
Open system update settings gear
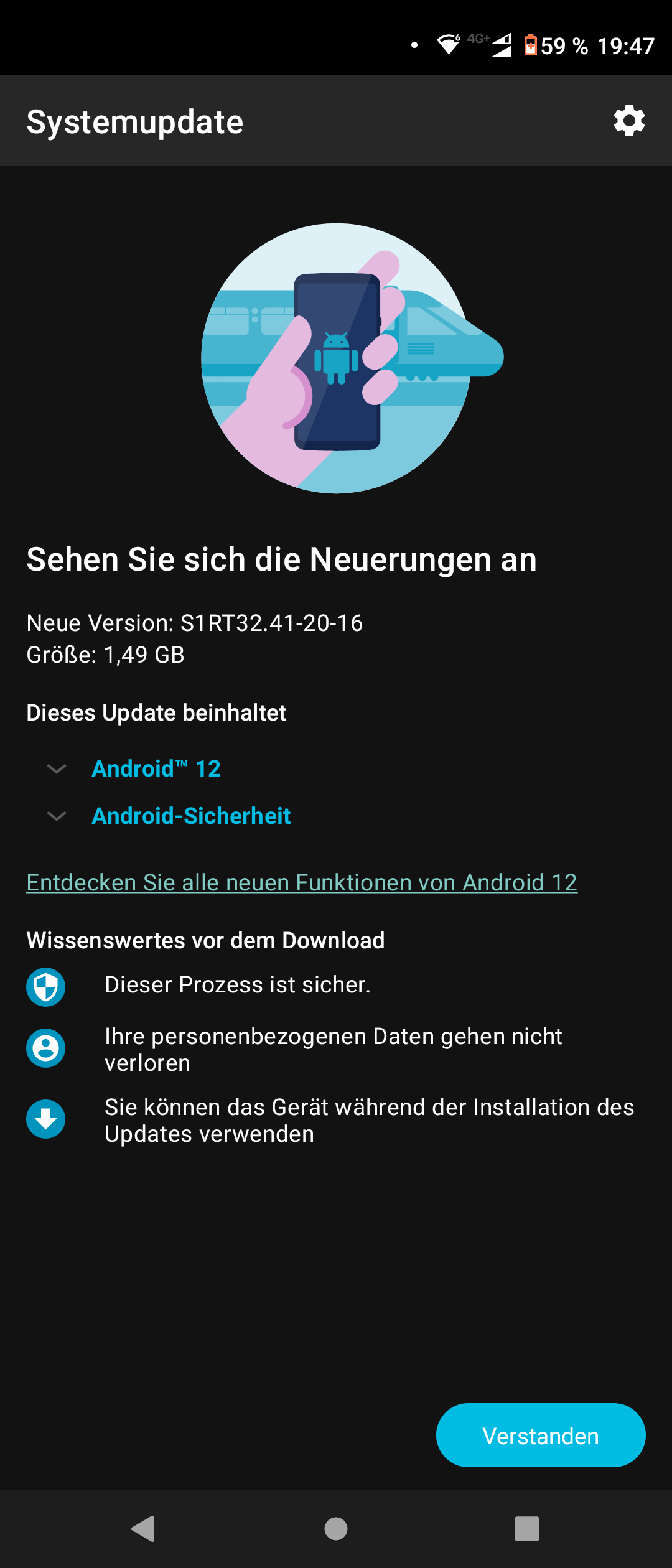[629, 121]
